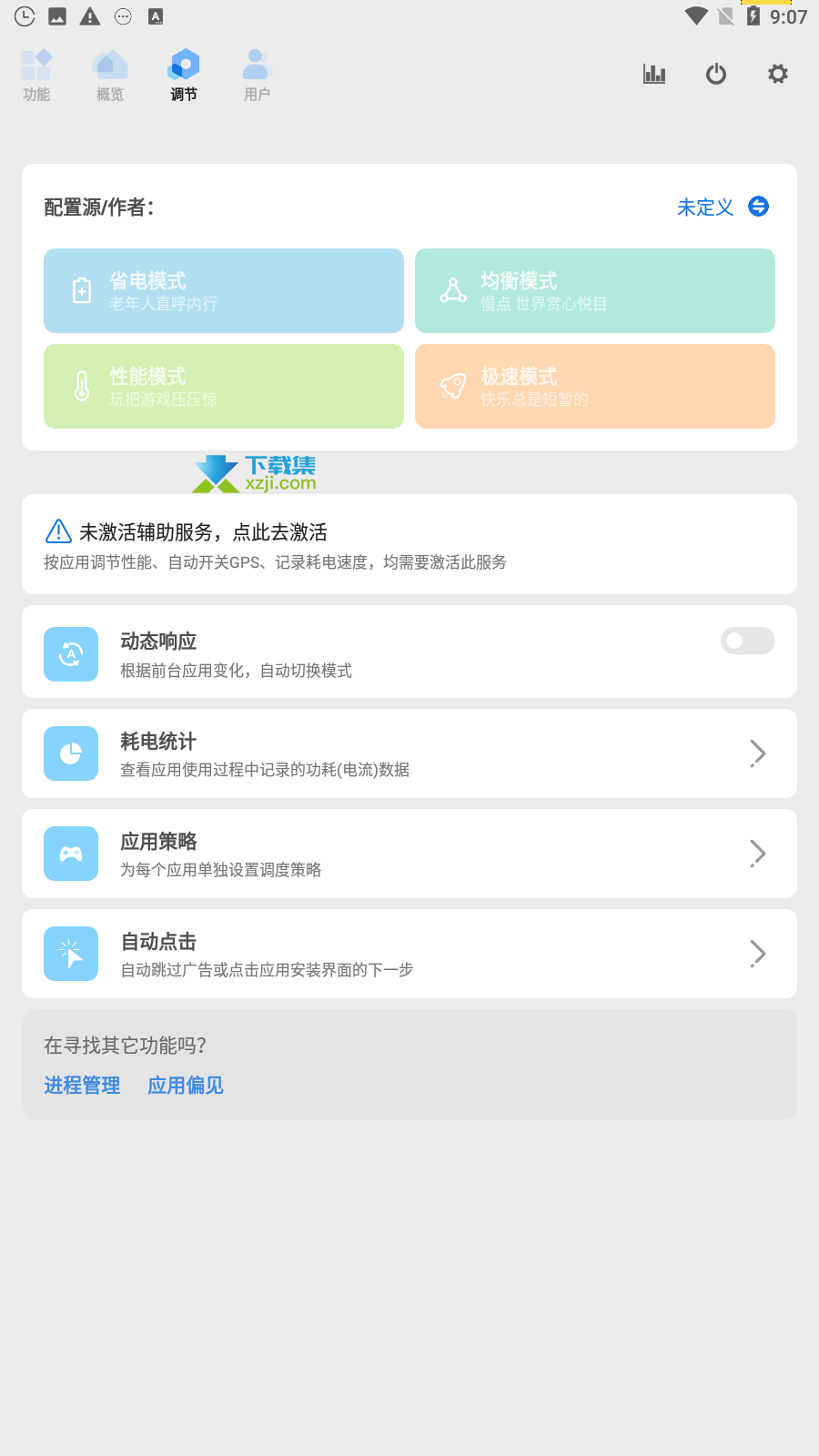This screenshot has width=819, height=1456.
Task: Open 自动点击 auto click settings
Action: (409, 954)
